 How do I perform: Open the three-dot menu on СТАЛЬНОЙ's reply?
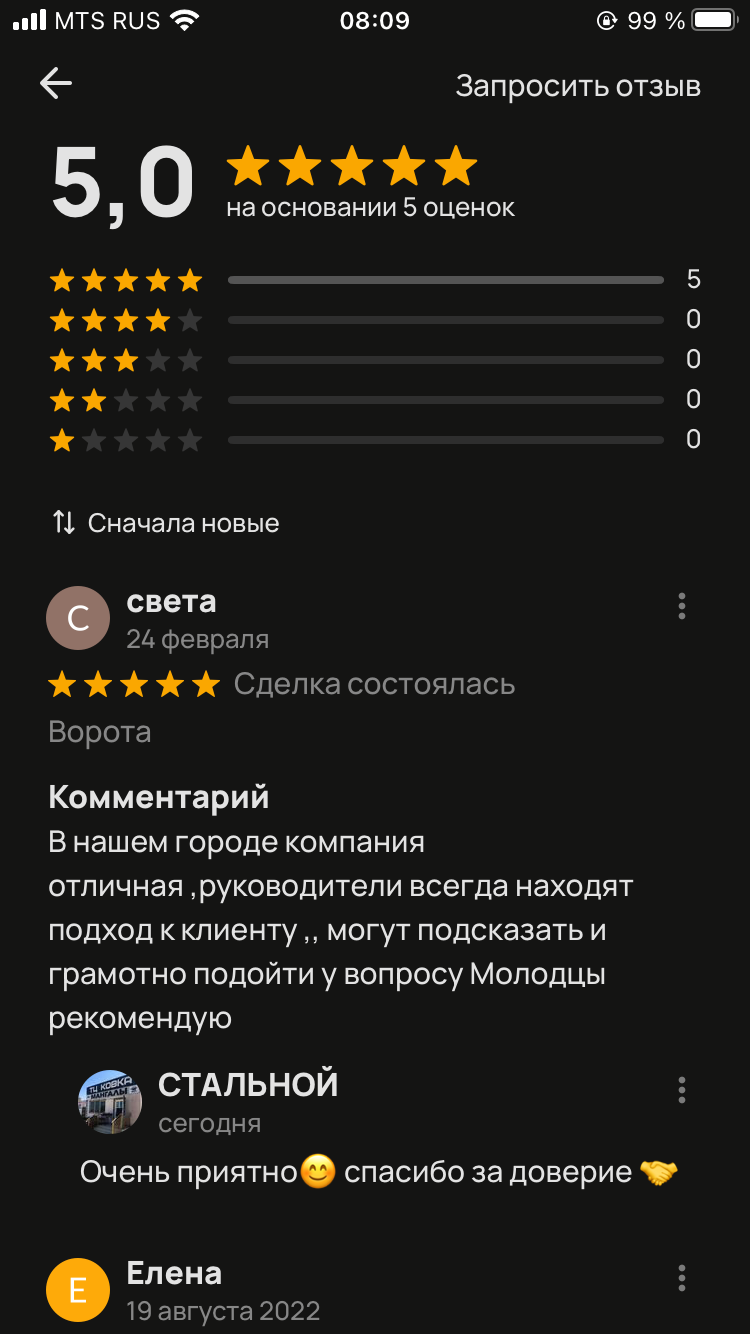682,1090
